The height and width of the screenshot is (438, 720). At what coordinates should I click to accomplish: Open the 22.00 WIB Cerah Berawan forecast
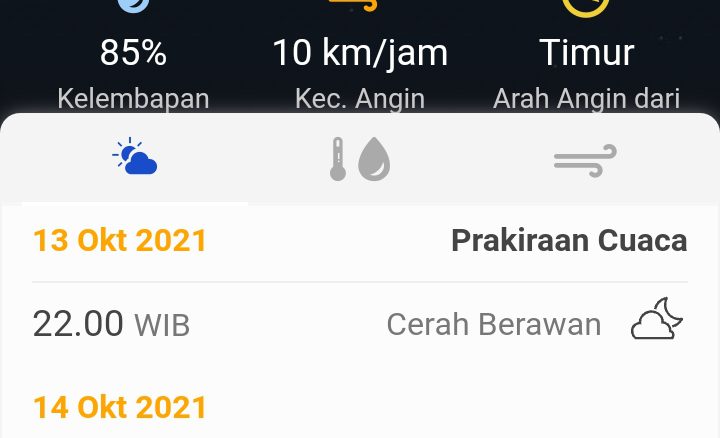(x=360, y=324)
